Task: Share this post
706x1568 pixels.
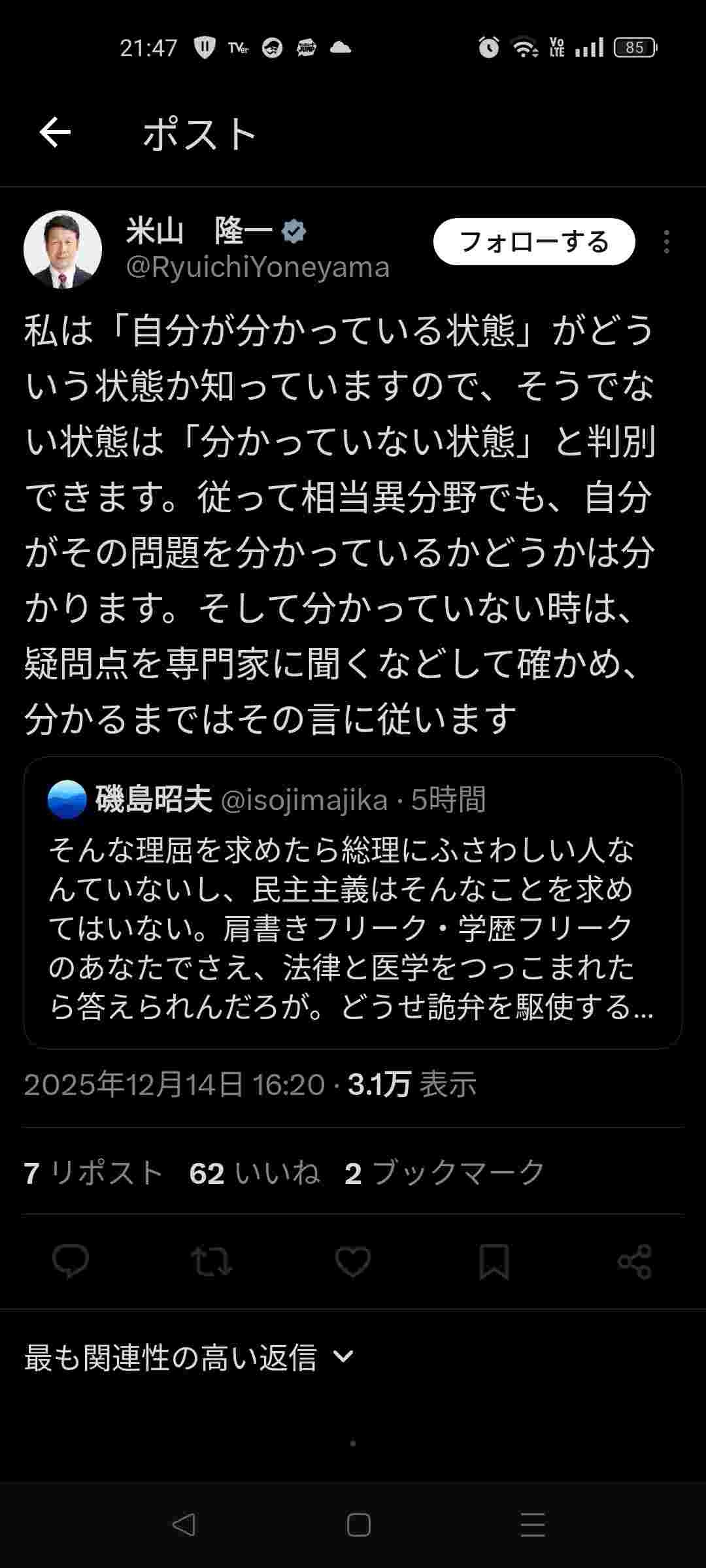Action: click(635, 1261)
